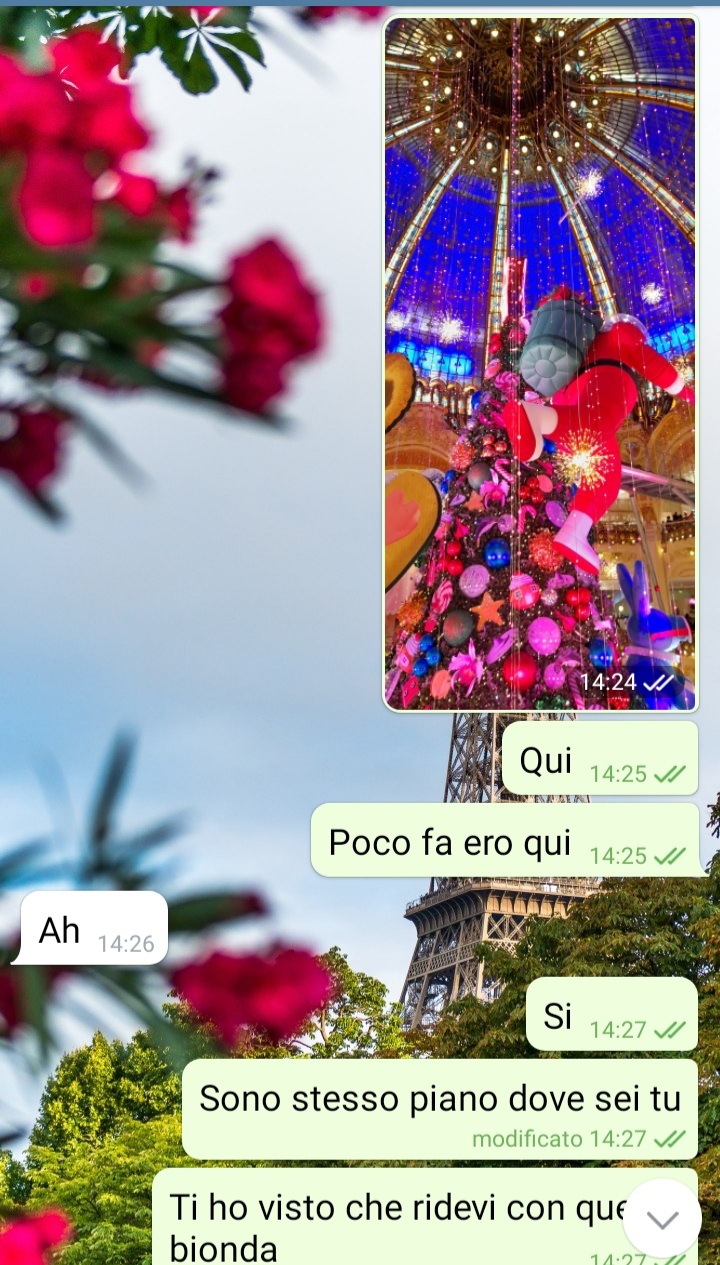Open the Christmas tree photo sent at 14:24

coord(540,363)
